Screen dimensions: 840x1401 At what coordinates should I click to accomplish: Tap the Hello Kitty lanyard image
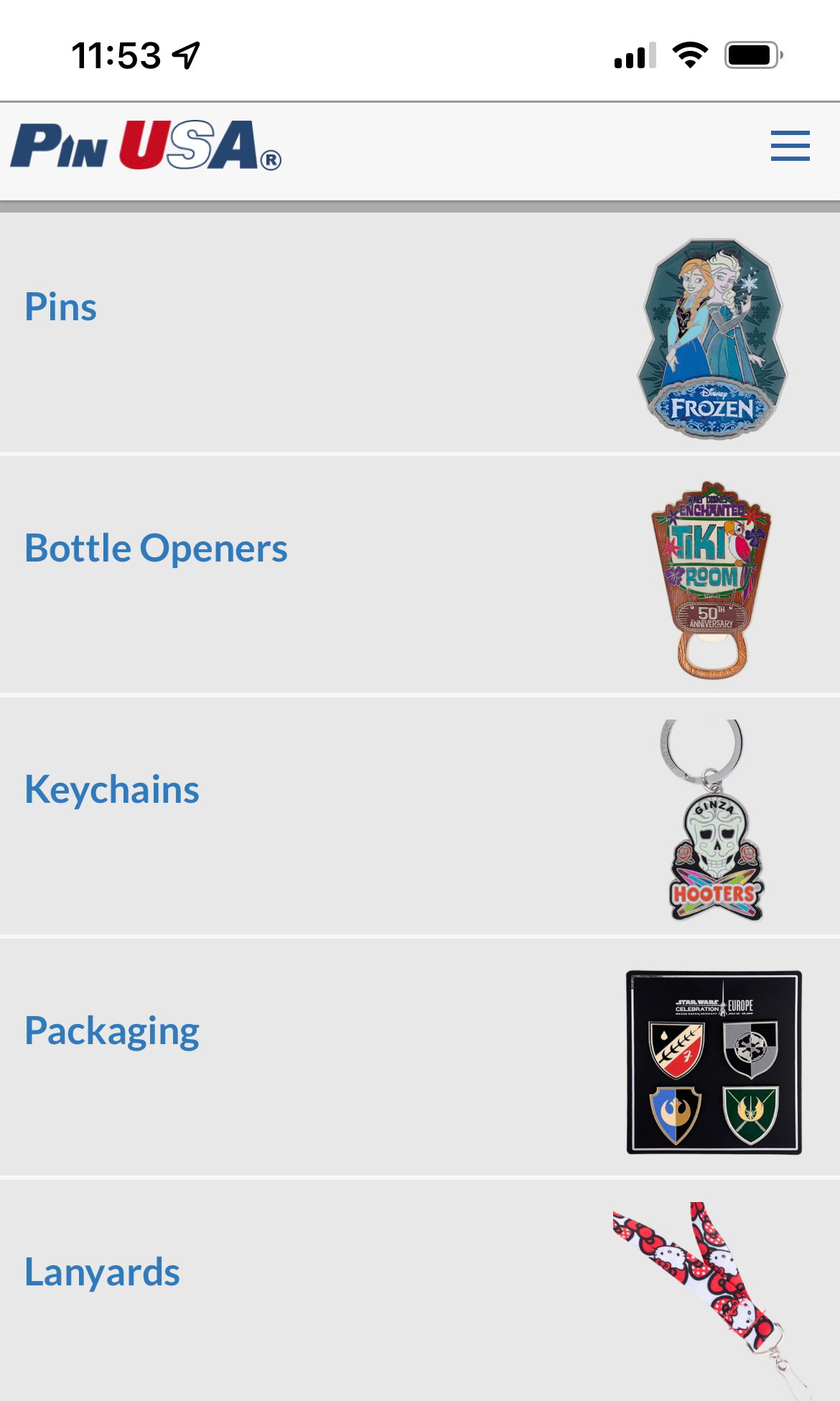tap(711, 1300)
